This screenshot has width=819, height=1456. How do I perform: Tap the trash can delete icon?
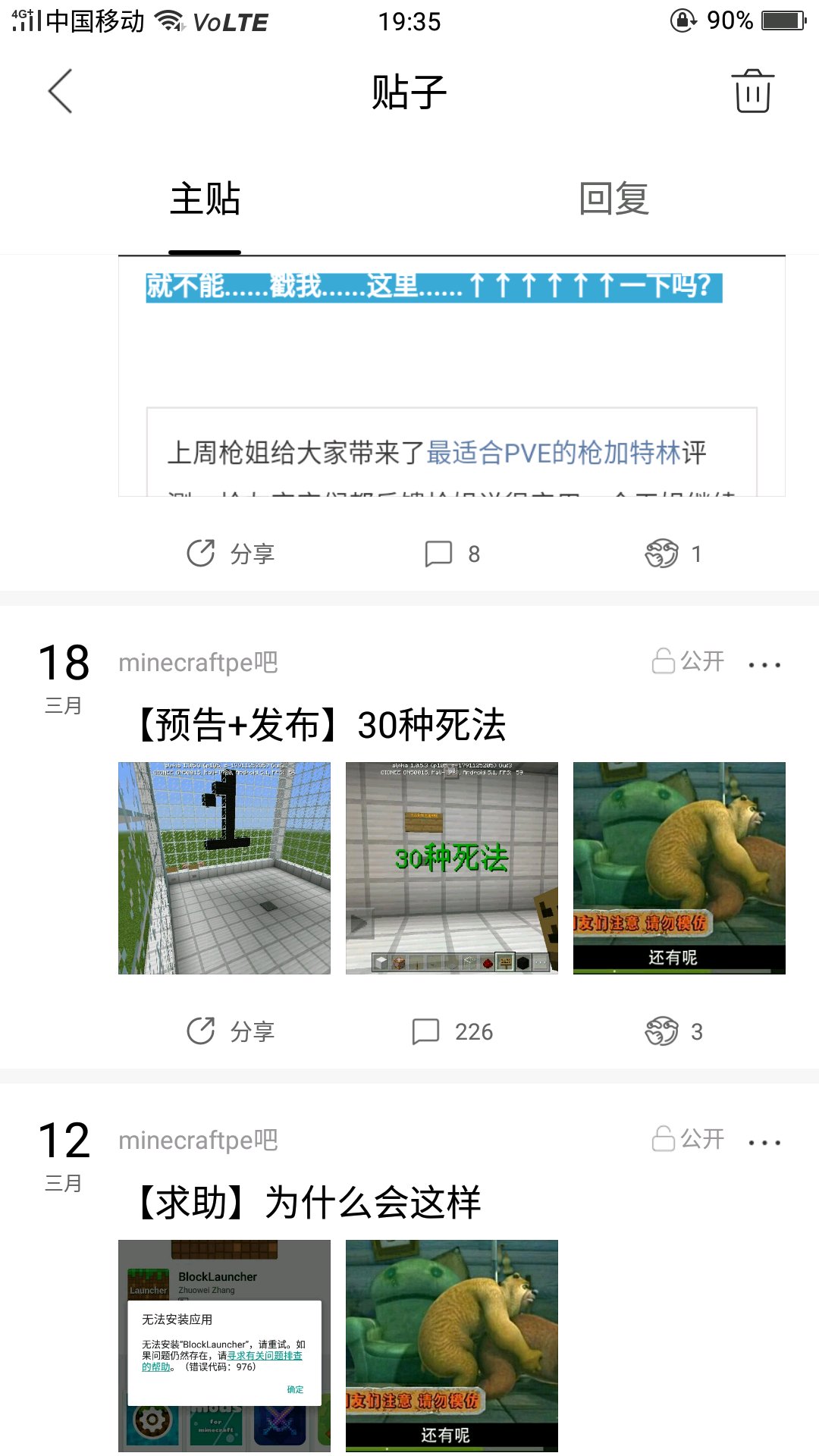752,92
